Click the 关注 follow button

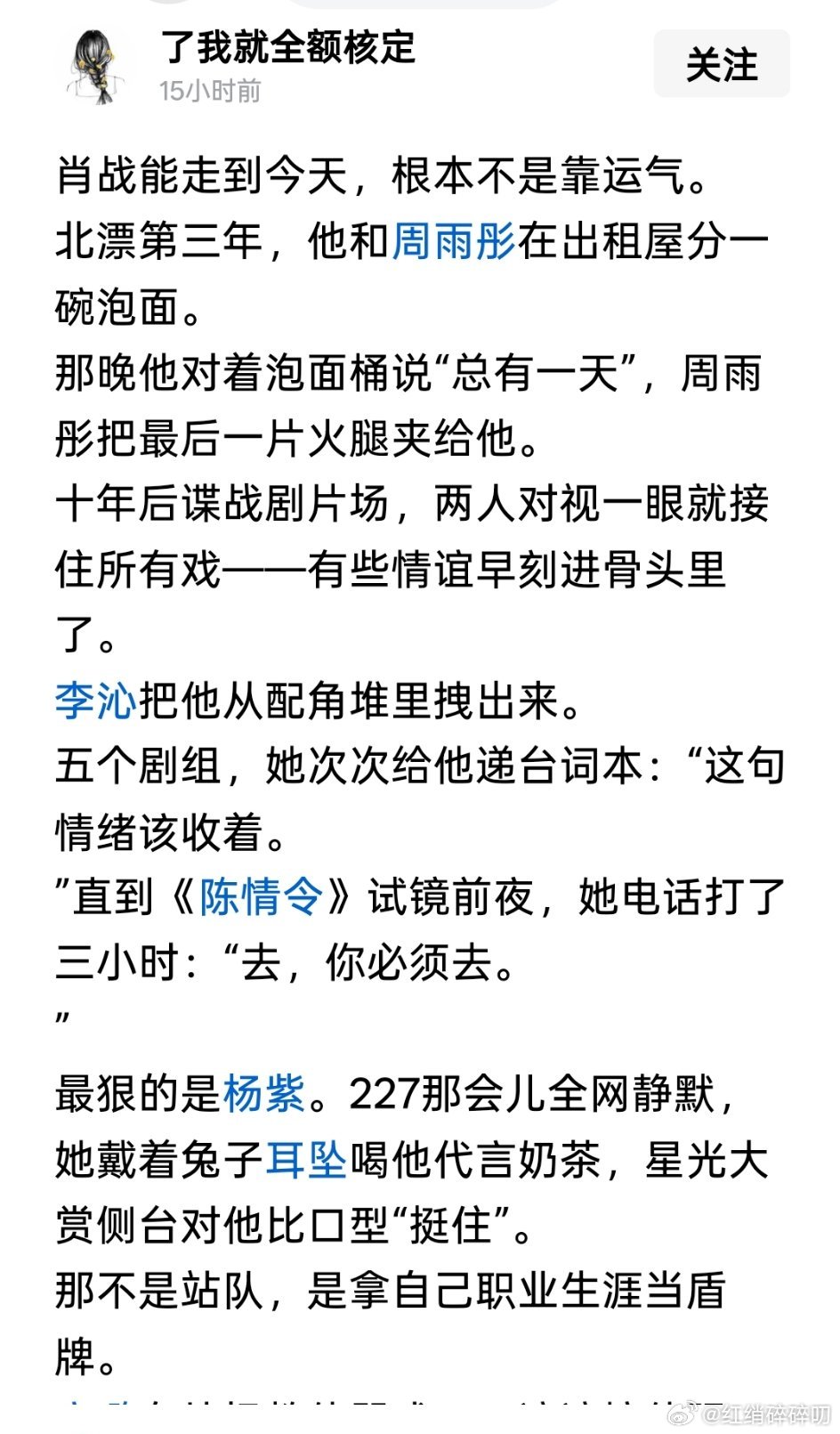(x=720, y=65)
